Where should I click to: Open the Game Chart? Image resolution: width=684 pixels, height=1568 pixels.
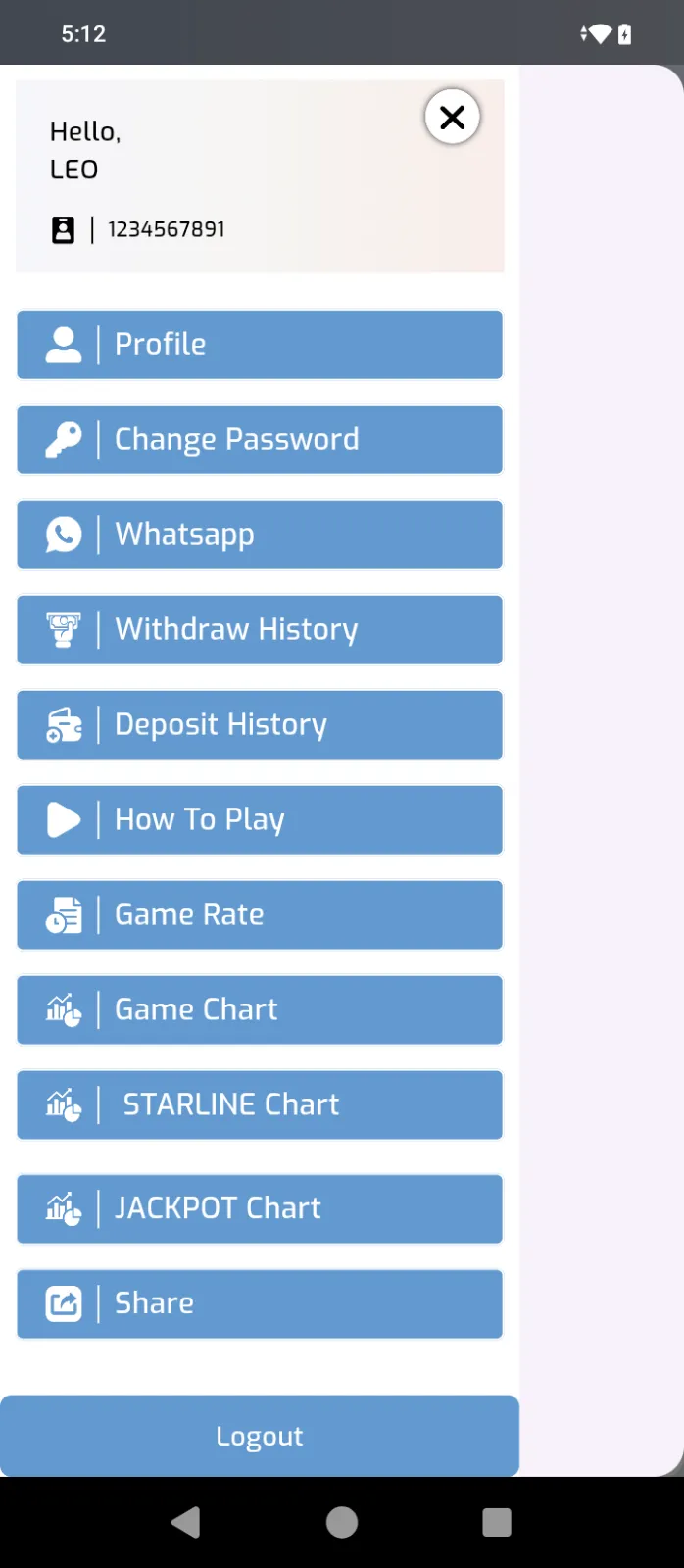[260, 1010]
